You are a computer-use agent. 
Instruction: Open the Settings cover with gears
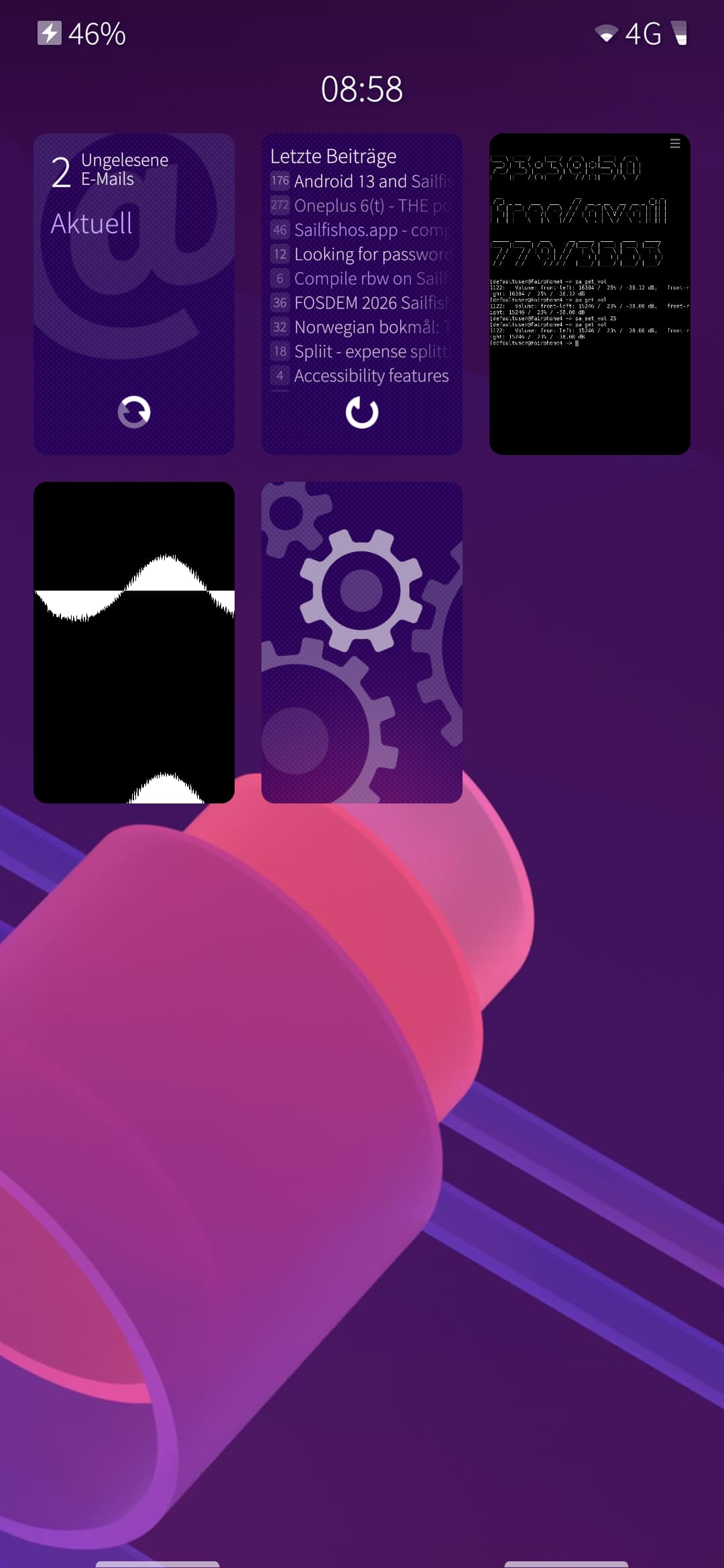point(362,642)
